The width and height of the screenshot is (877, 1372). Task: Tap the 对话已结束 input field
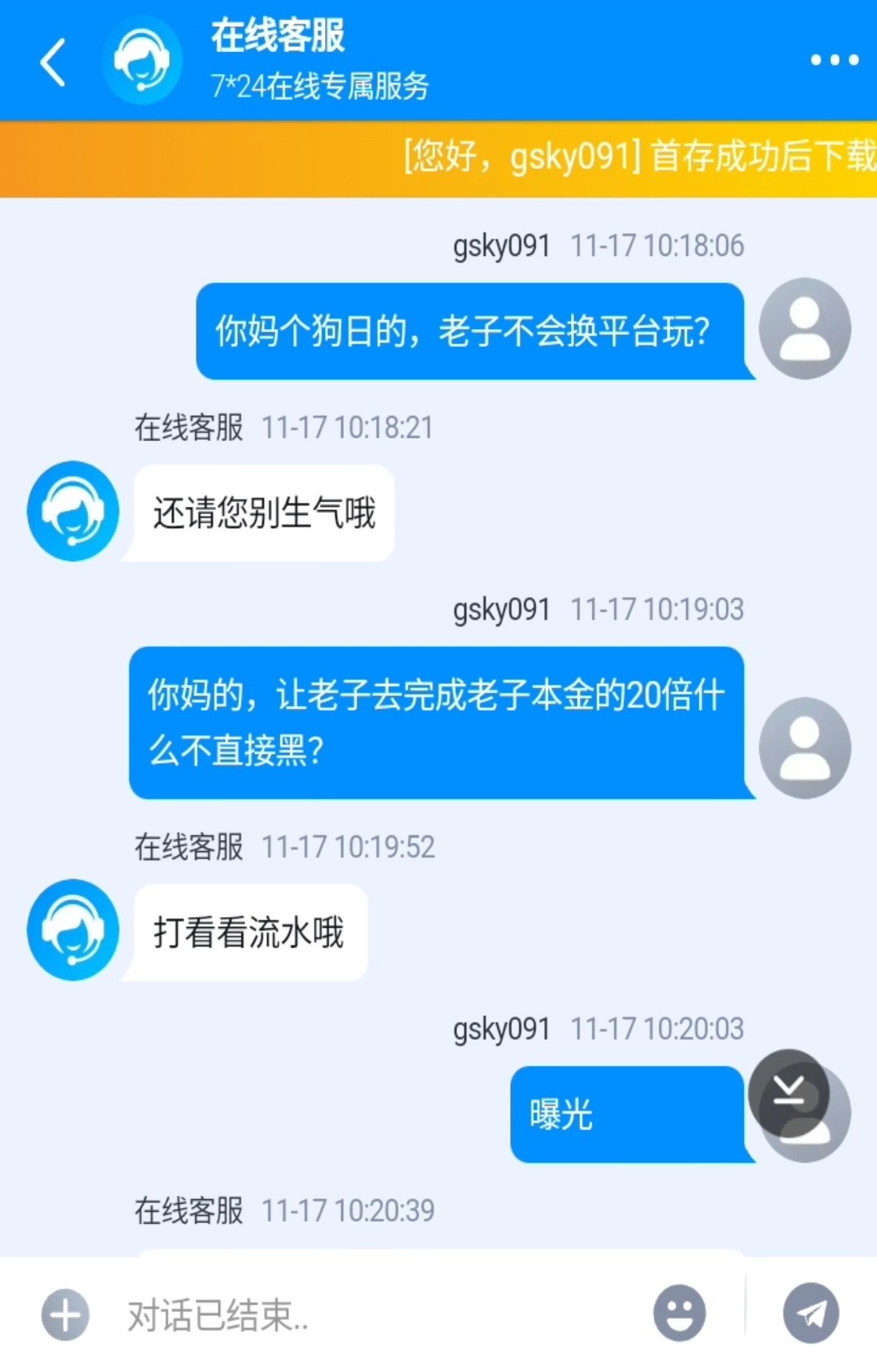point(325,1314)
